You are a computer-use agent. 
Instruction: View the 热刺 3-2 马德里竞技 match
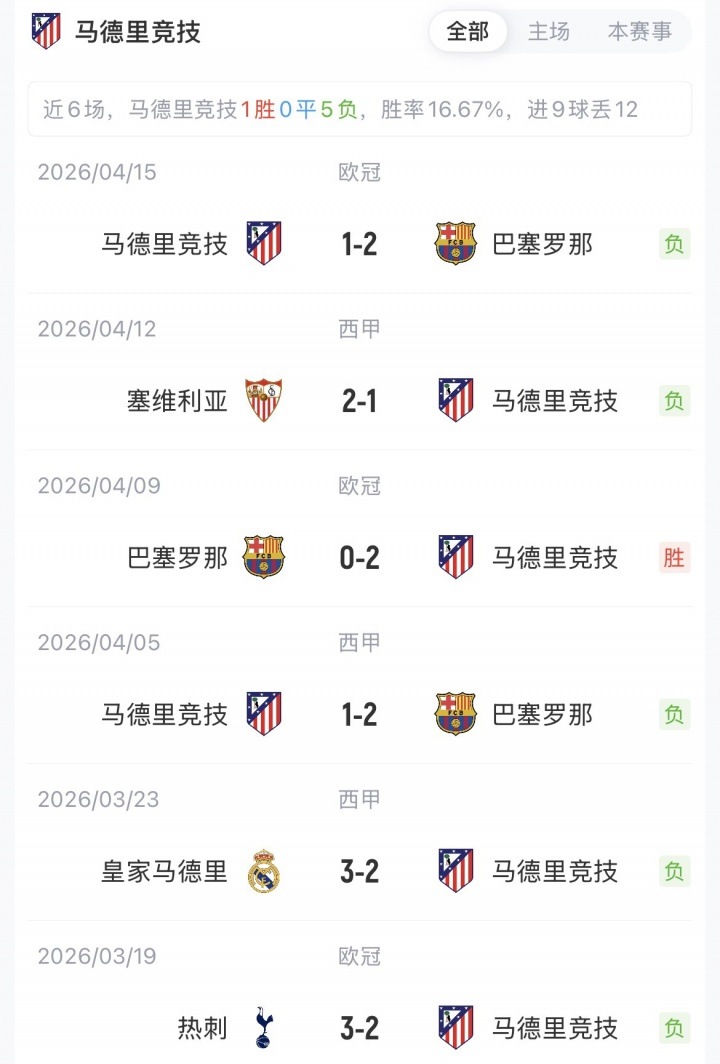click(359, 1027)
